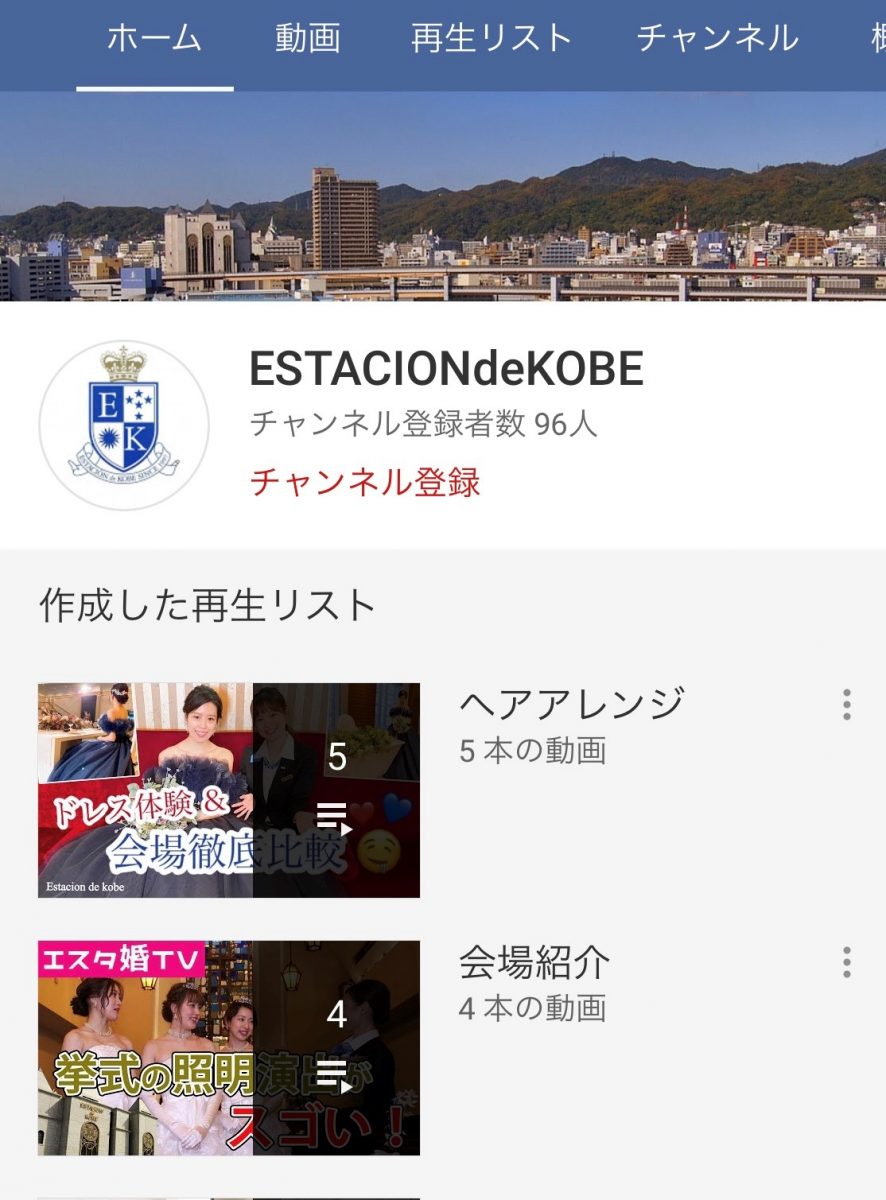Screen dimensions: 886x1200
Task: Subscribe via the red チャンネル登録 button
Action: pyautogui.click(x=365, y=482)
